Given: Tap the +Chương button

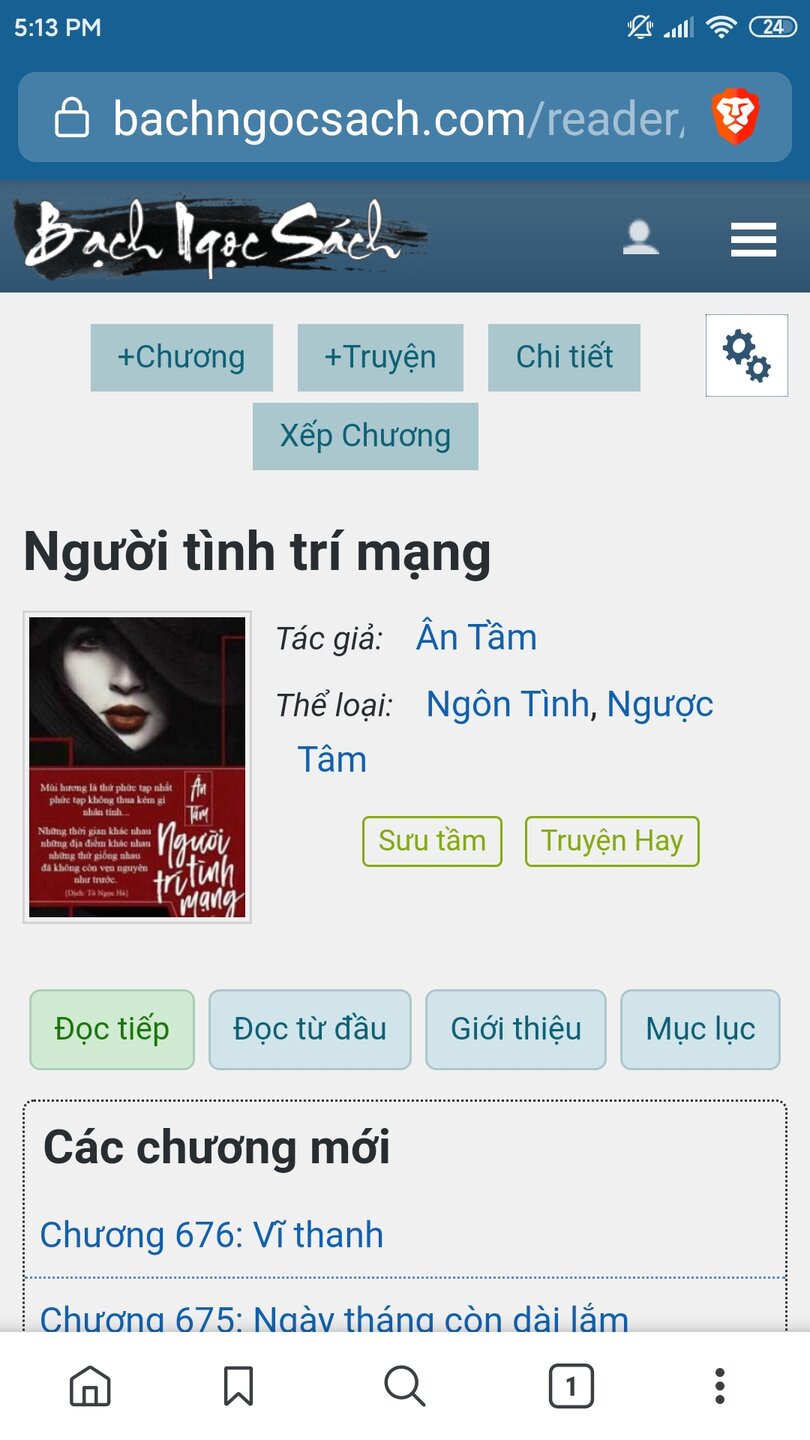Looking at the screenshot, I should point(181,357).
